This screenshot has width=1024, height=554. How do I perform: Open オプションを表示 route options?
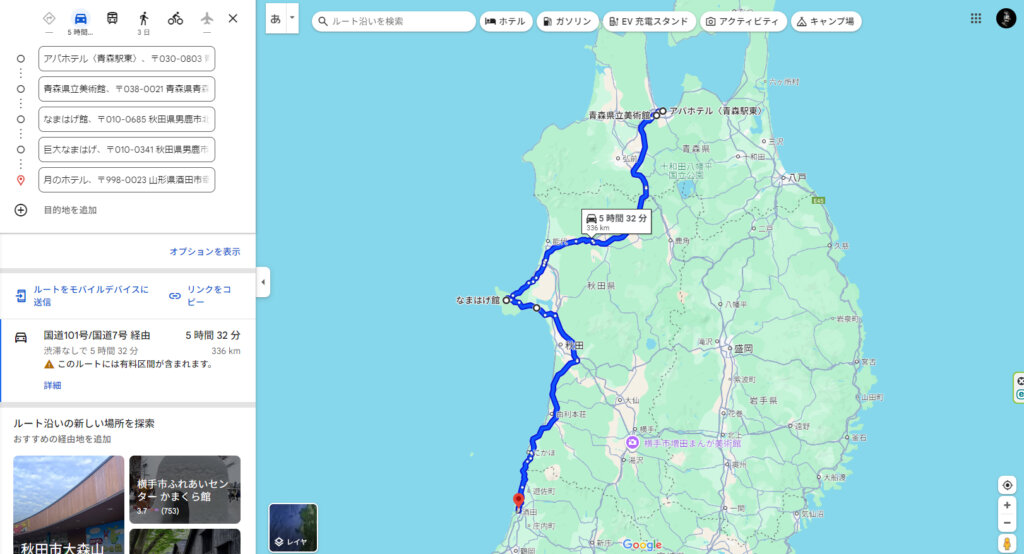tap(204, 252)
